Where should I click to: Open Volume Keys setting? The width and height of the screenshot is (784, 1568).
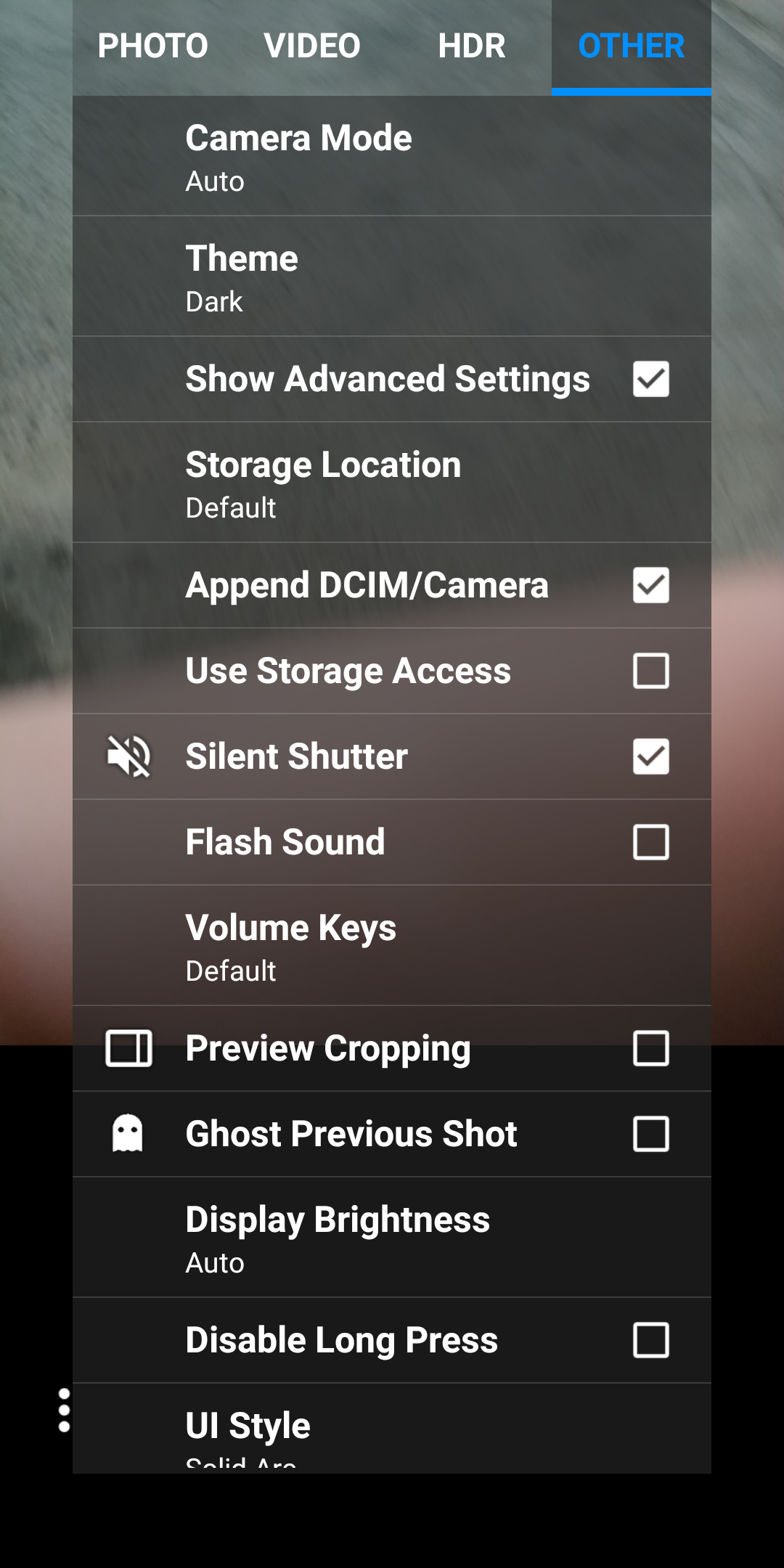(392, 946)
